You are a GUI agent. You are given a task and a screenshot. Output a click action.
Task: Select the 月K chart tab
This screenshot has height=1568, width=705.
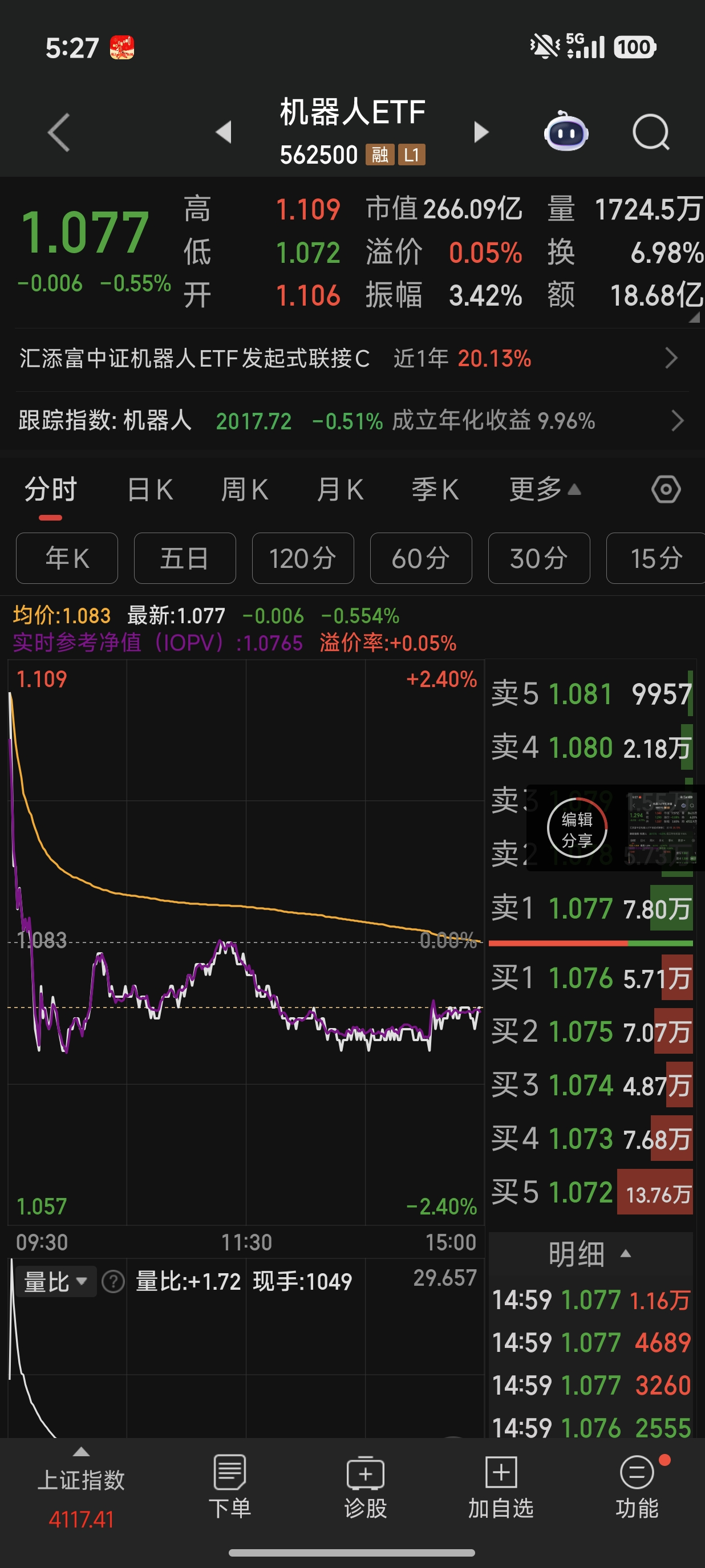(x=340, y=490)
